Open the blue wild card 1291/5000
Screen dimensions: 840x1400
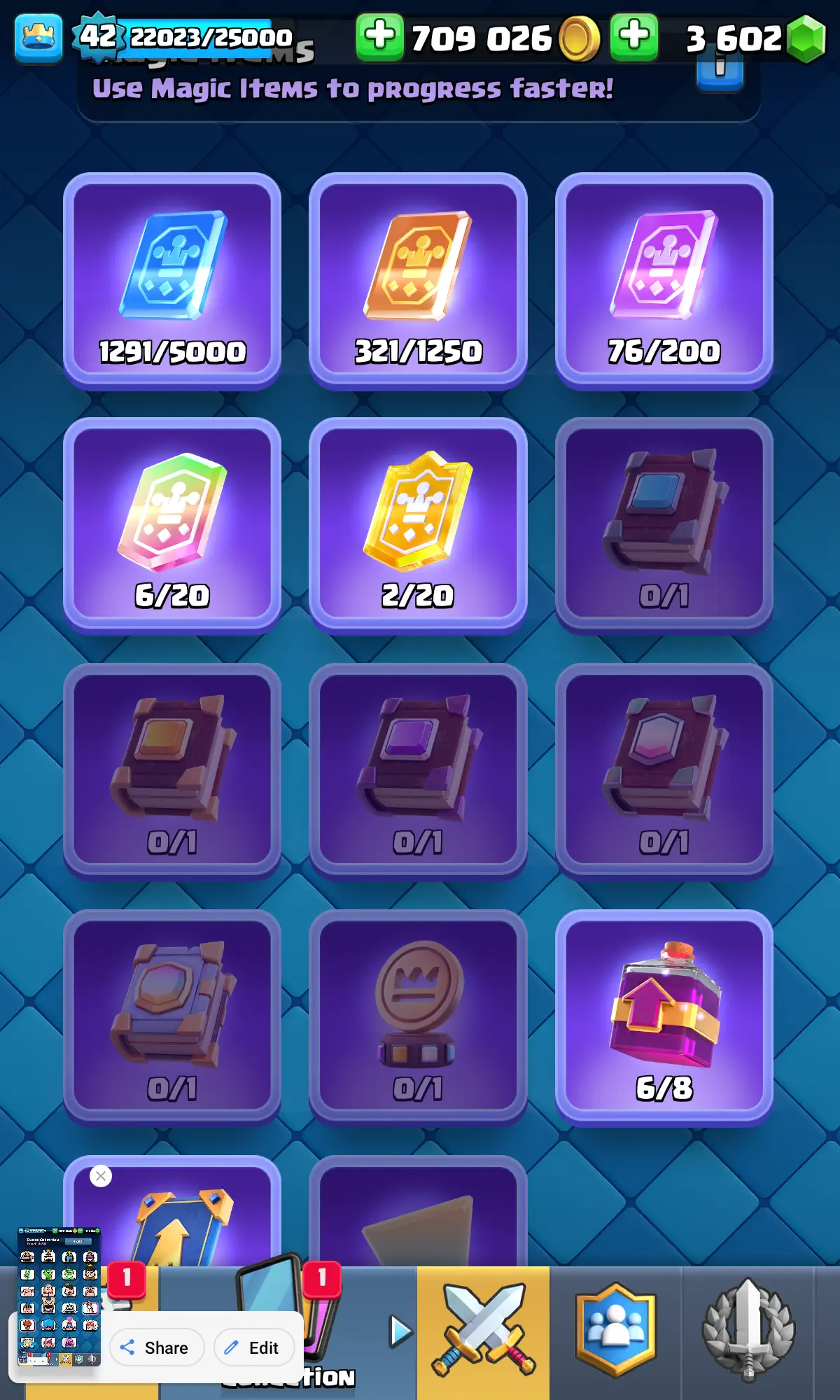172,280
